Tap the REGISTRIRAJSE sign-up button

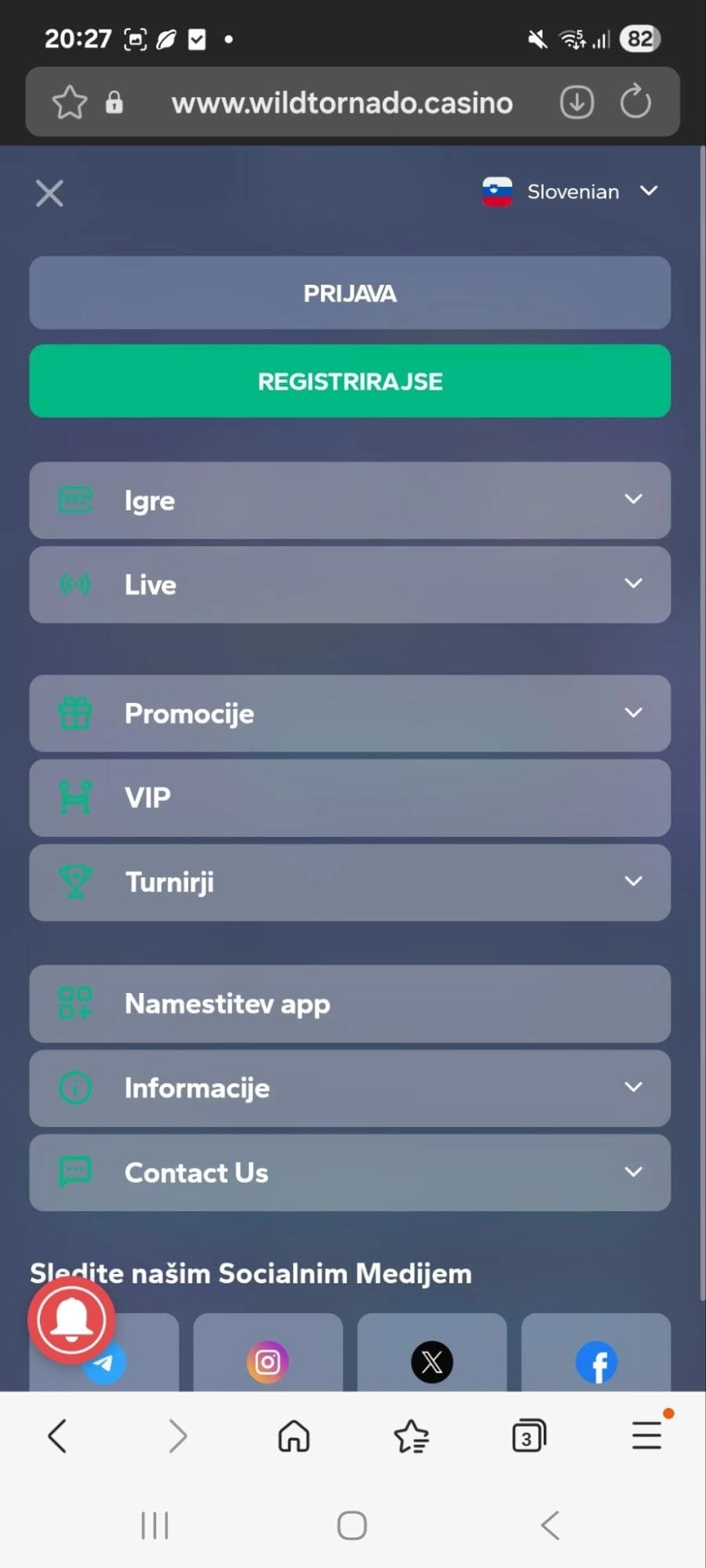[x=350, y=381]
